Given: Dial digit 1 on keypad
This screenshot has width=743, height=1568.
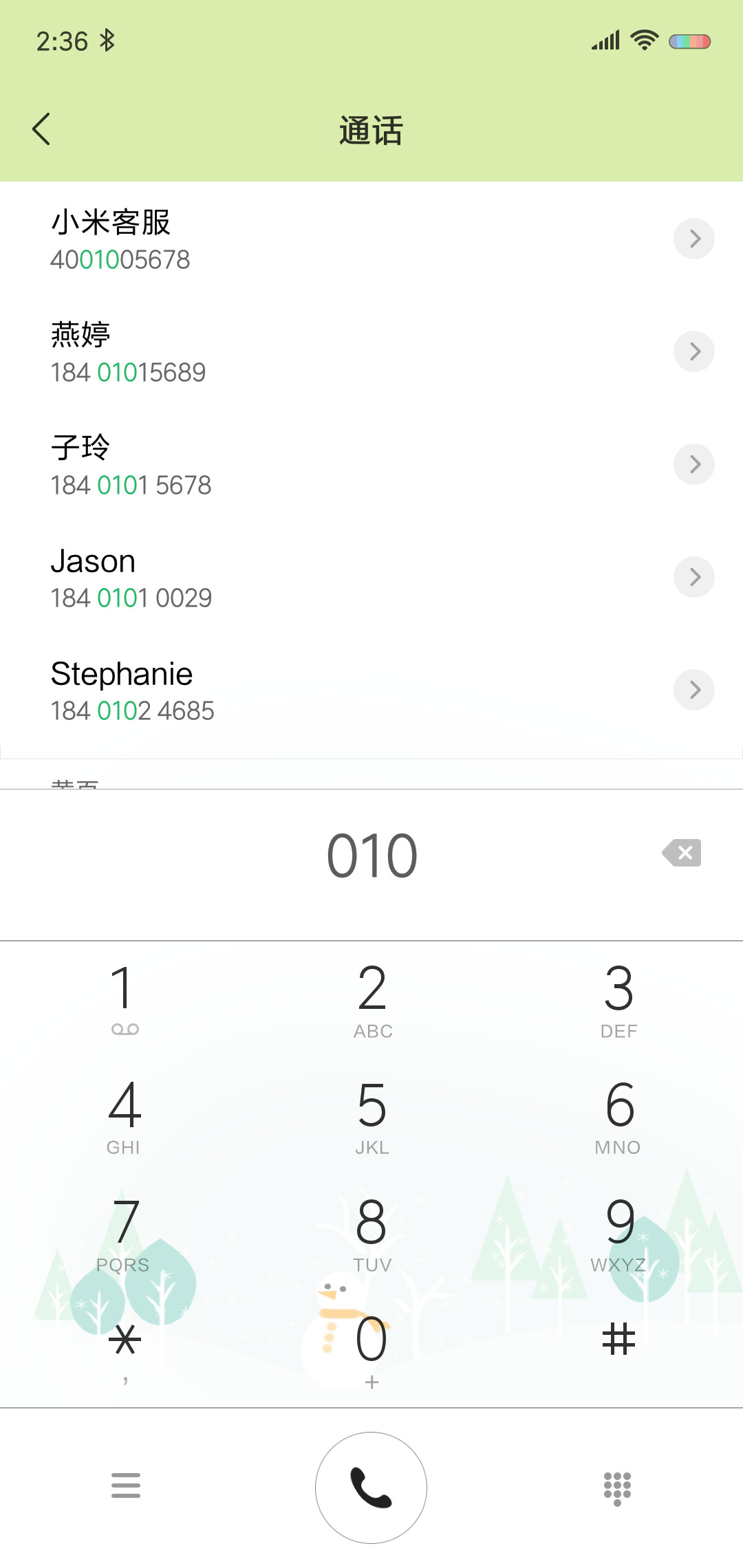Looking at the screenshot, I should 125,999.
